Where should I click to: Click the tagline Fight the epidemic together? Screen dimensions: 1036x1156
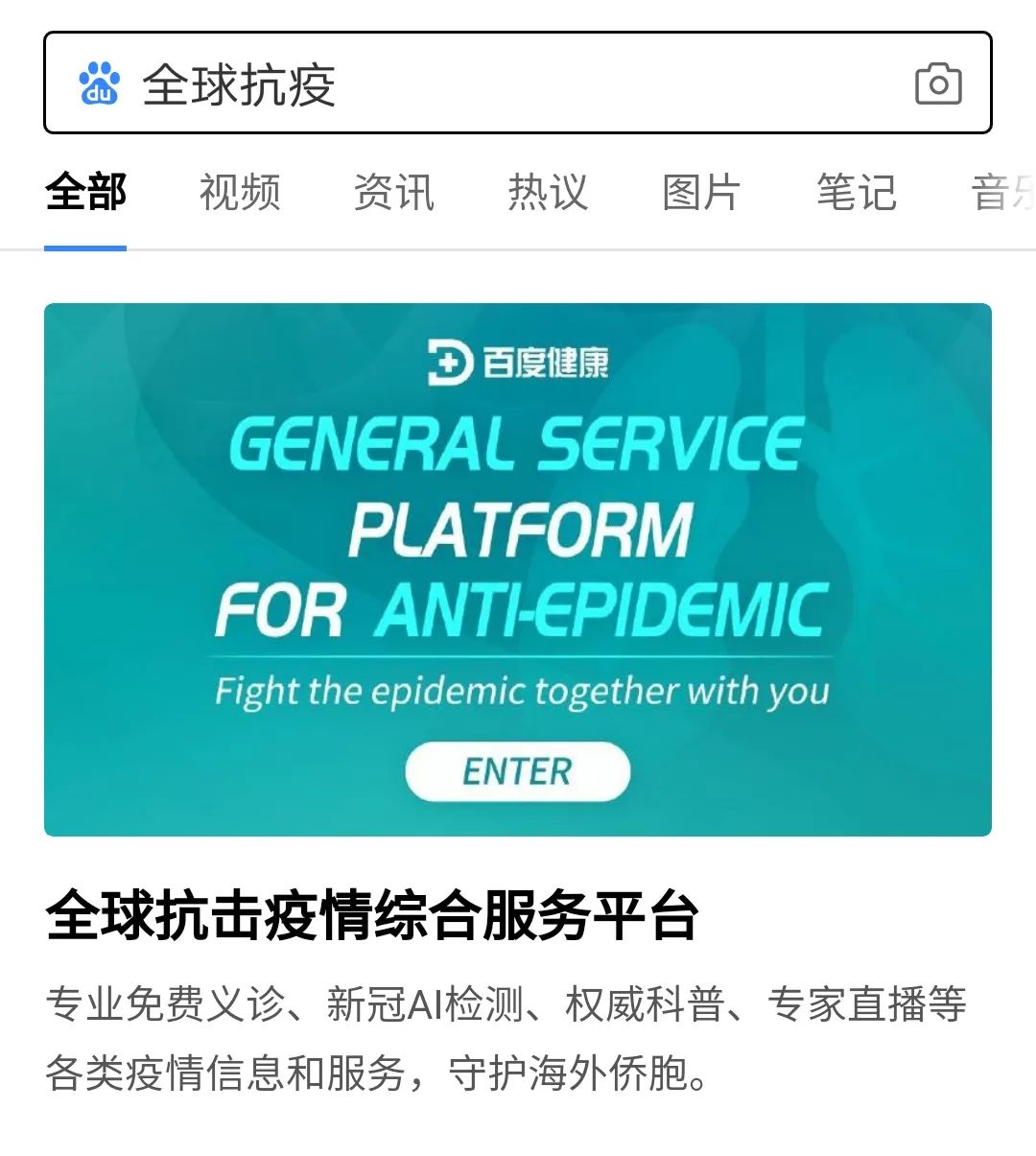[x=518, y=690]
